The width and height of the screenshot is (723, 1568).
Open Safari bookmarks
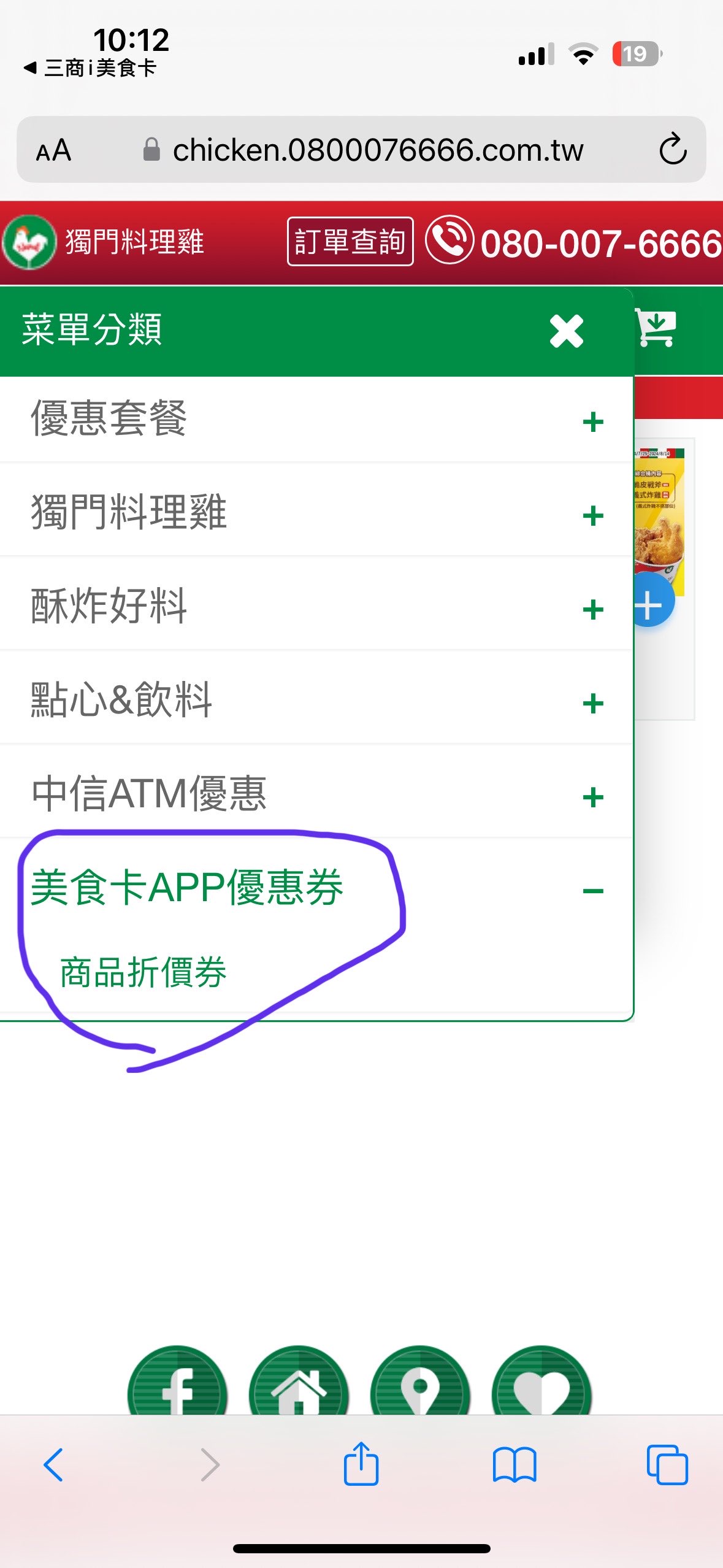[514, 1465]
